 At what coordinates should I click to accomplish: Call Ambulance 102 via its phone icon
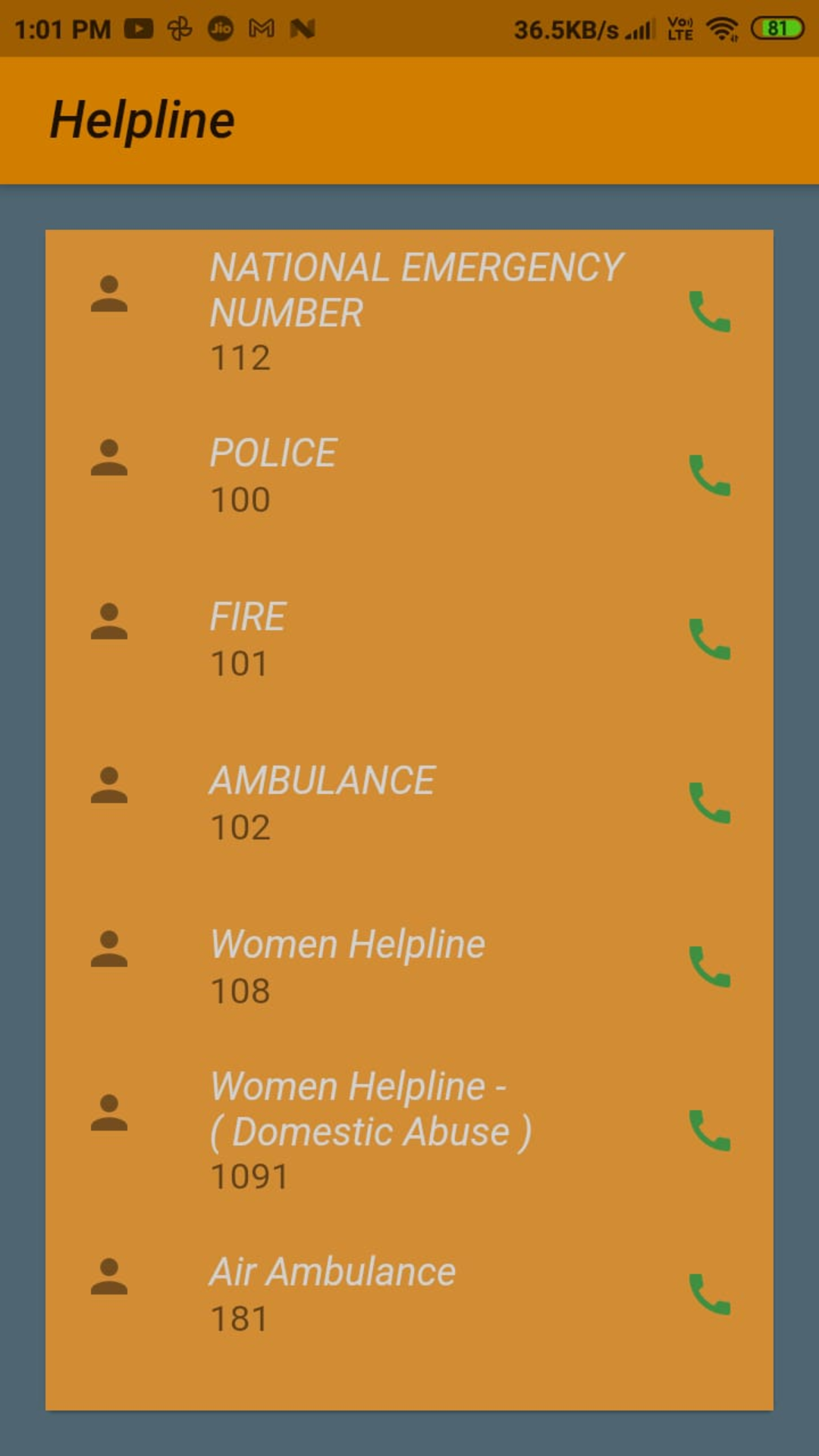pyautogui.click(x=710, y=803)
